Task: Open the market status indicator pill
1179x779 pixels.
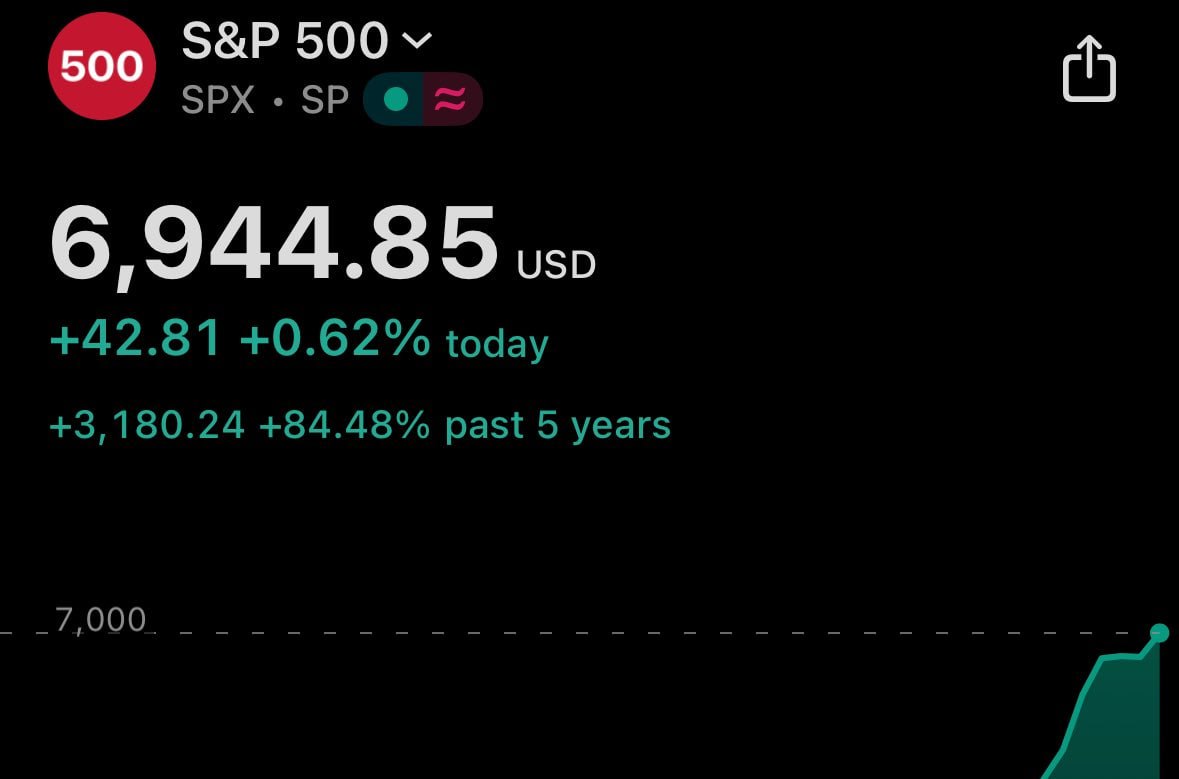Action: (422, 99)
